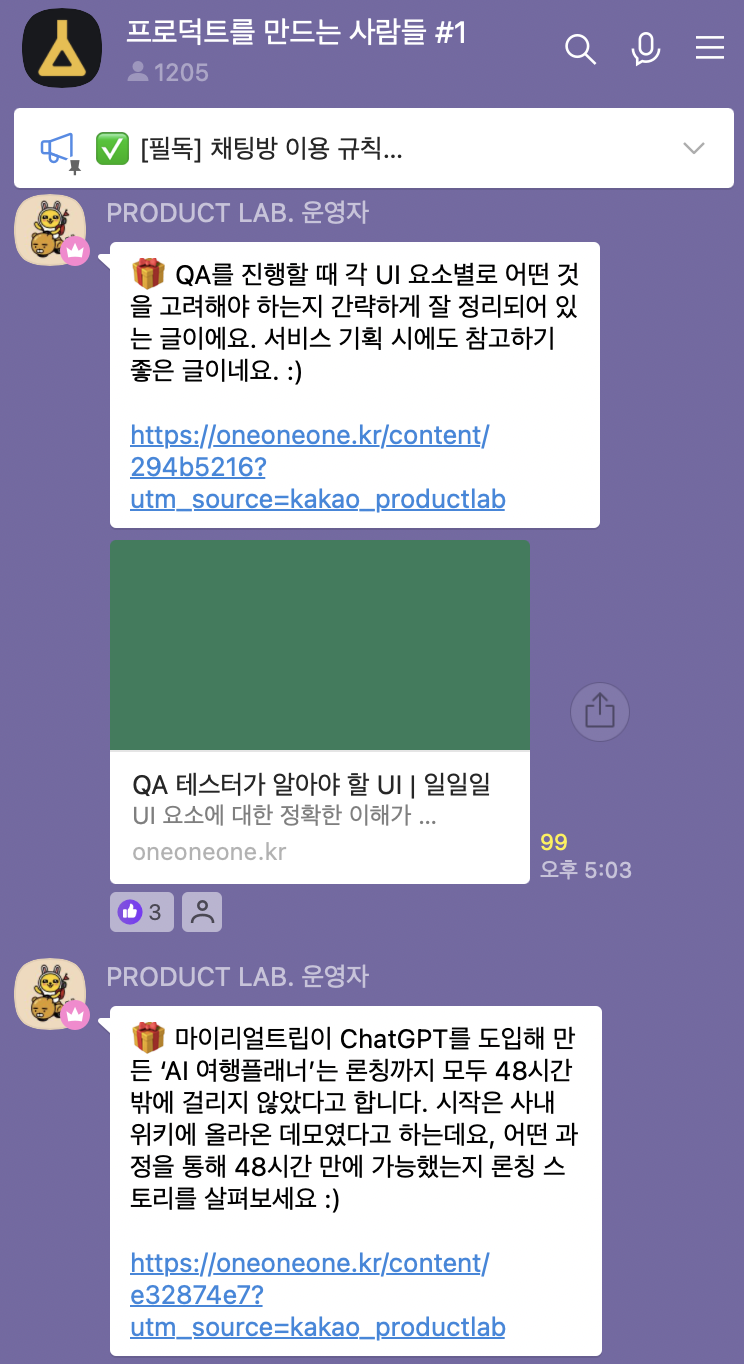Open the share icon next to the link preview
Viewport: 744px width, 1364px height.
click(x=599, y=711)
